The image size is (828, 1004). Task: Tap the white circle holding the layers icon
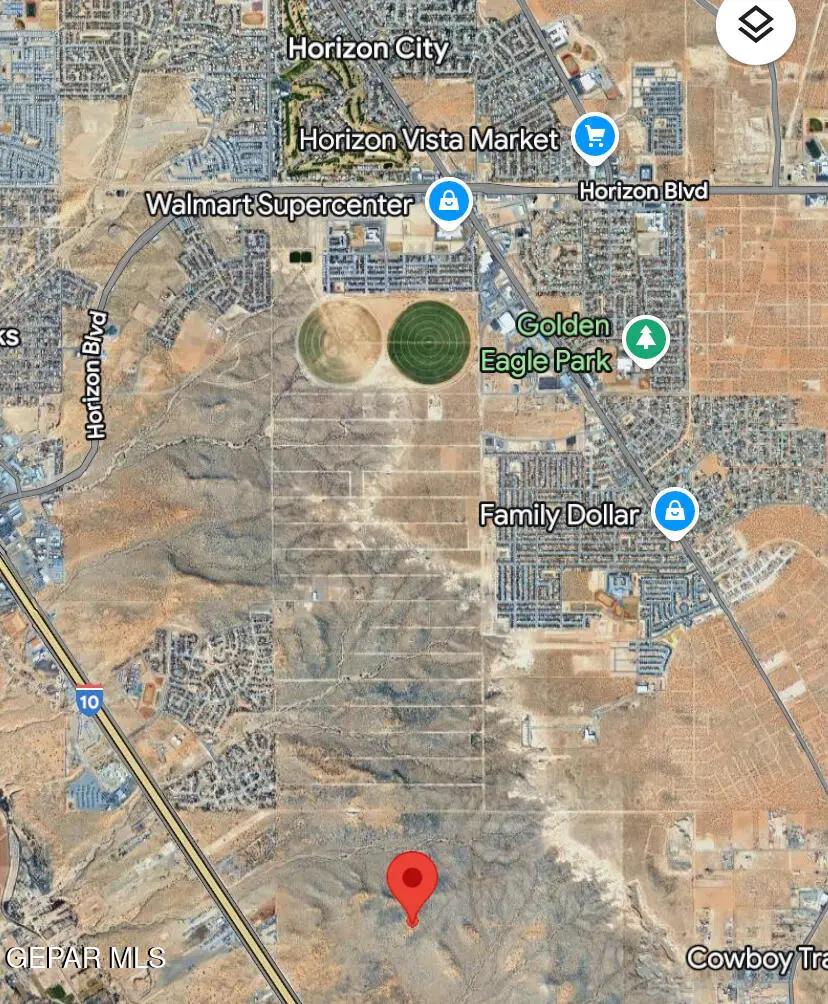click(x=755, y=30)
